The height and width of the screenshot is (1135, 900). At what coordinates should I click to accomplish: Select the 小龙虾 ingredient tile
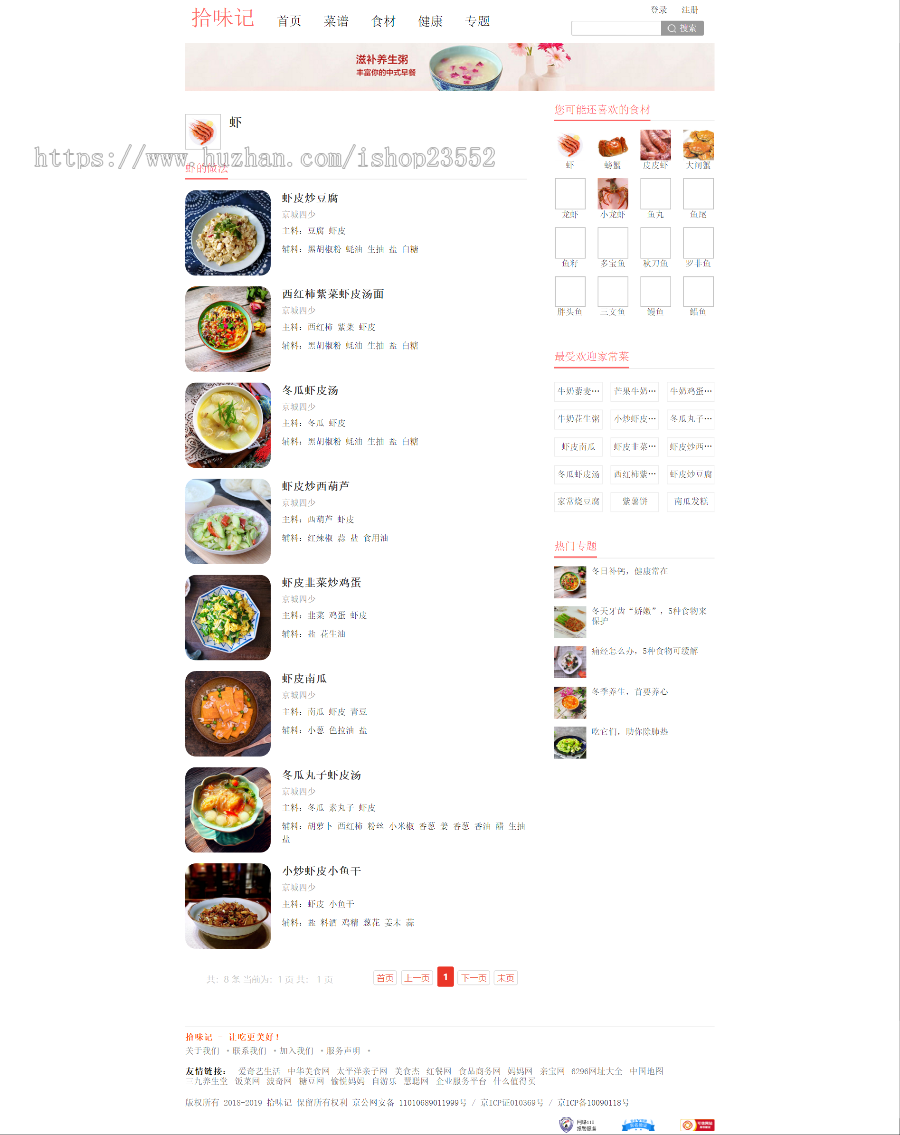pyautogui.click(x=612, y=194)
